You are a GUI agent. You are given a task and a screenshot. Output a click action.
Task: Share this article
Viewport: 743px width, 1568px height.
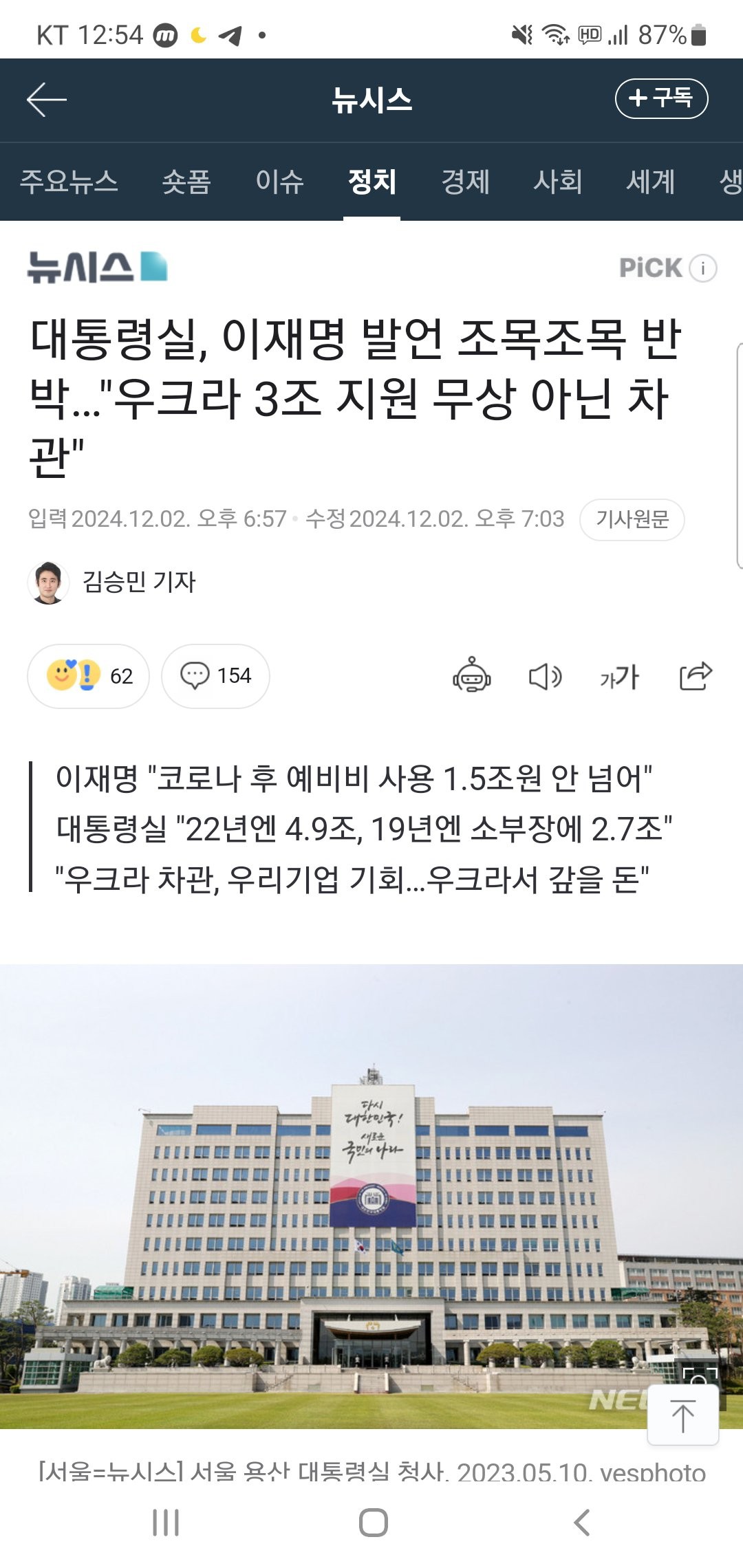click(x=696, y=676)
